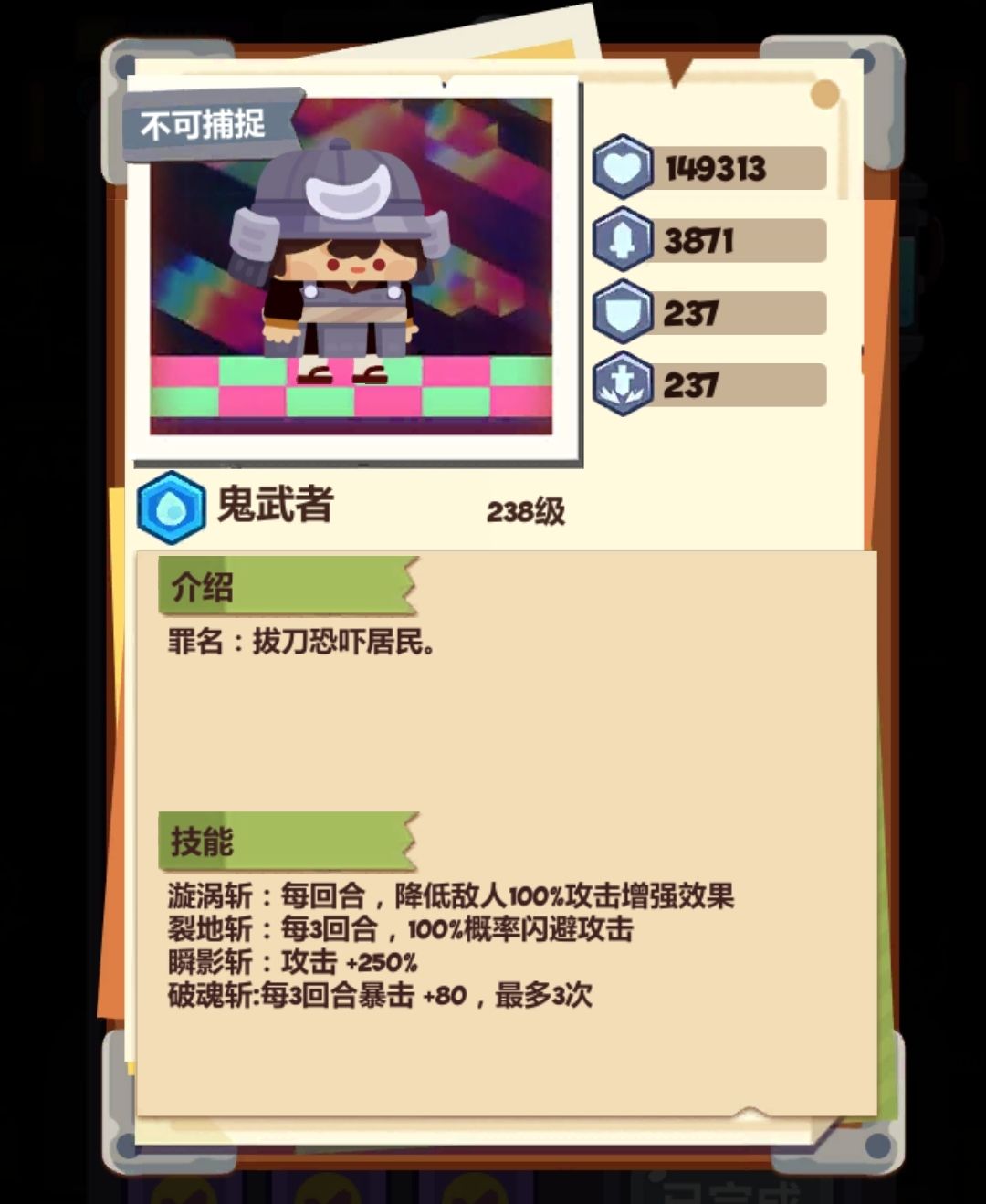Select the heart HP stat icon
The height and width of the screenshot is (1204, 986).
[624, 168]
